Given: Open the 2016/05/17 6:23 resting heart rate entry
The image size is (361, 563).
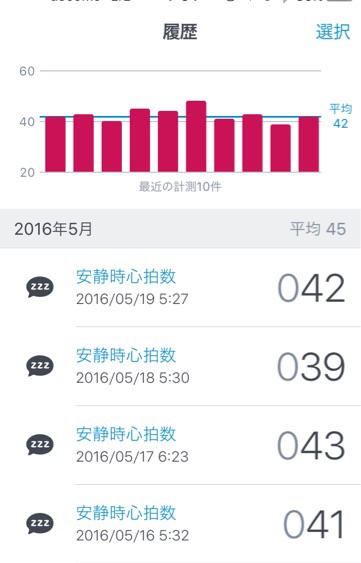Looking at the screenshot, I should [180, 445].
